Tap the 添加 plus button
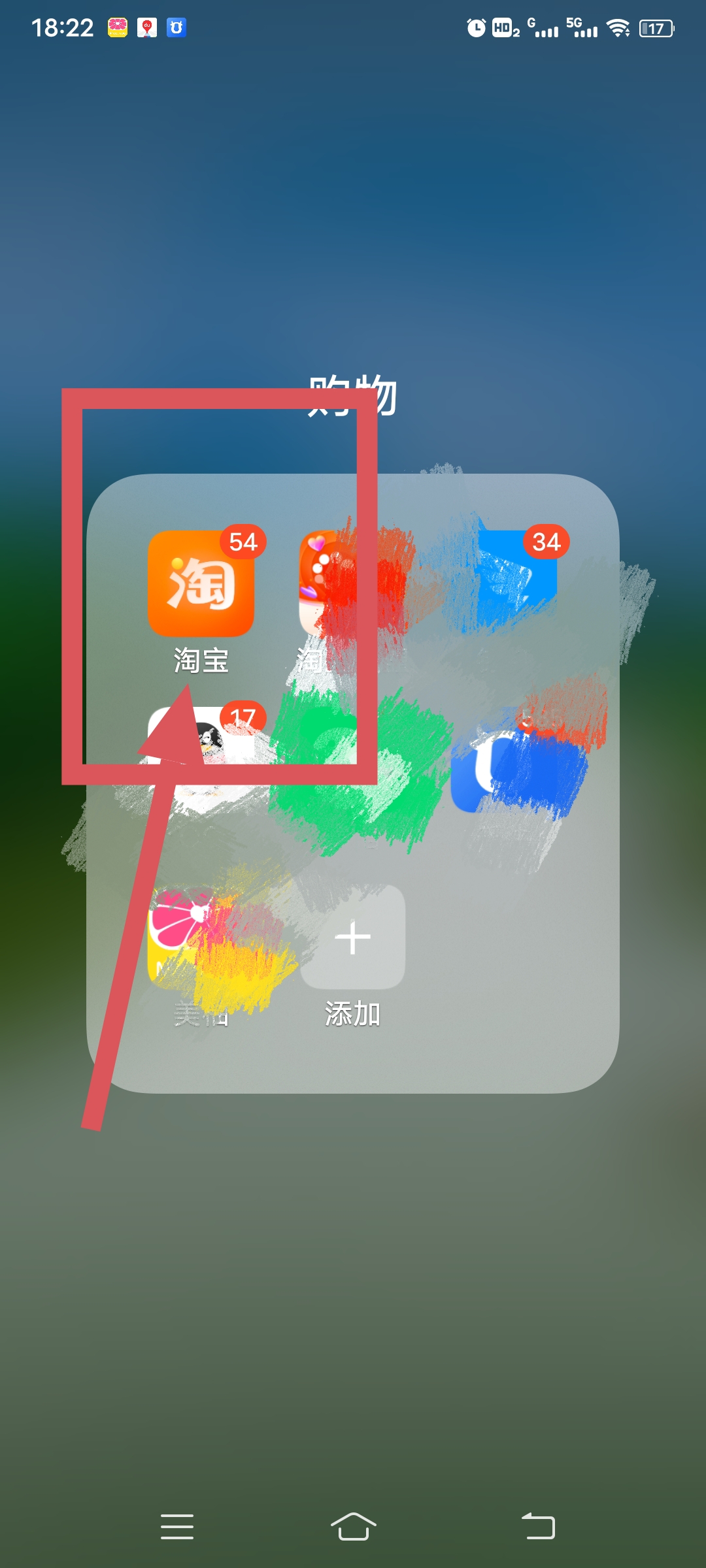706x1568 pixels. (353, 938)
